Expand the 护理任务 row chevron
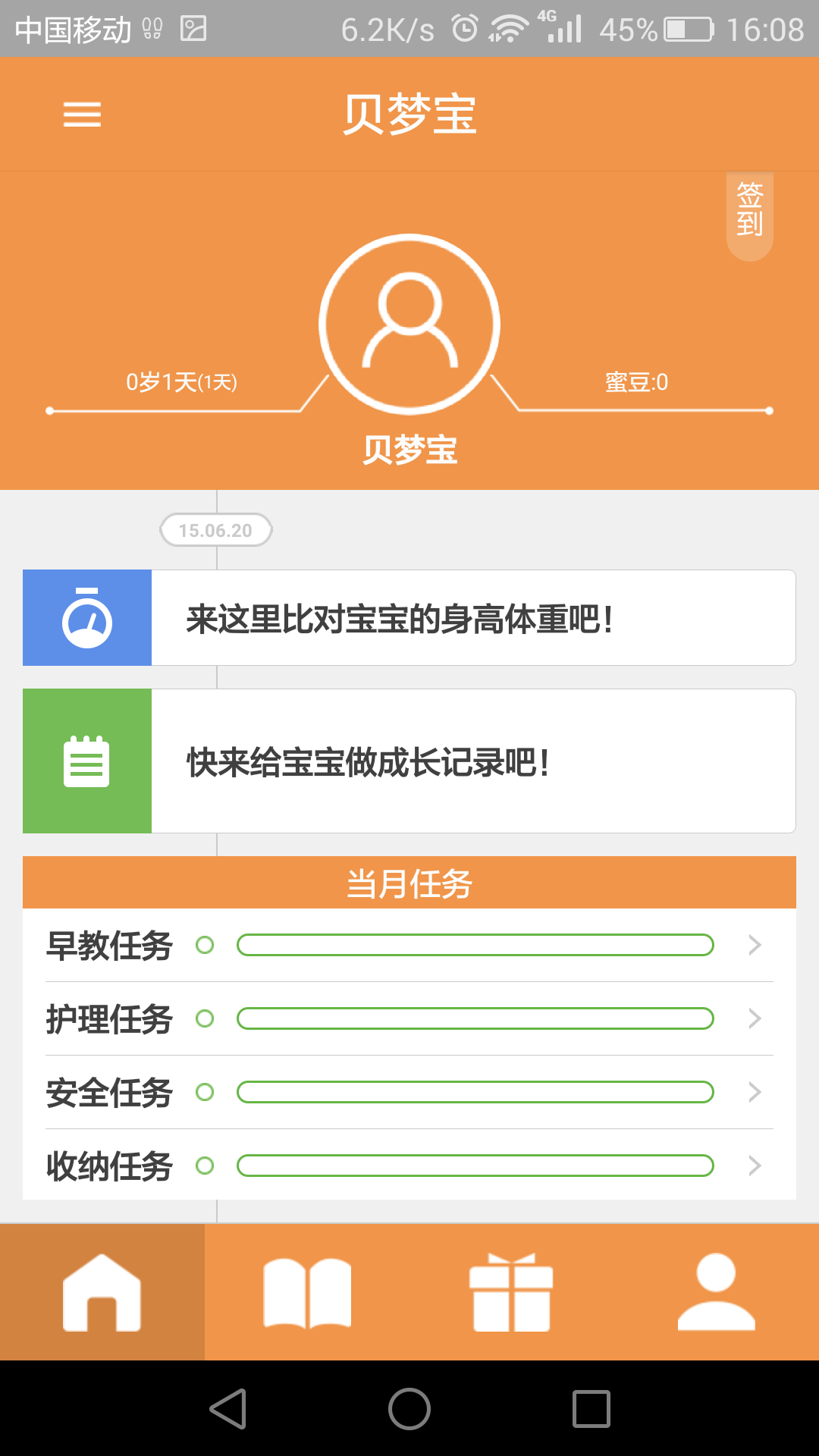This screenshot has width=819, height=1456. (755, 1019)
